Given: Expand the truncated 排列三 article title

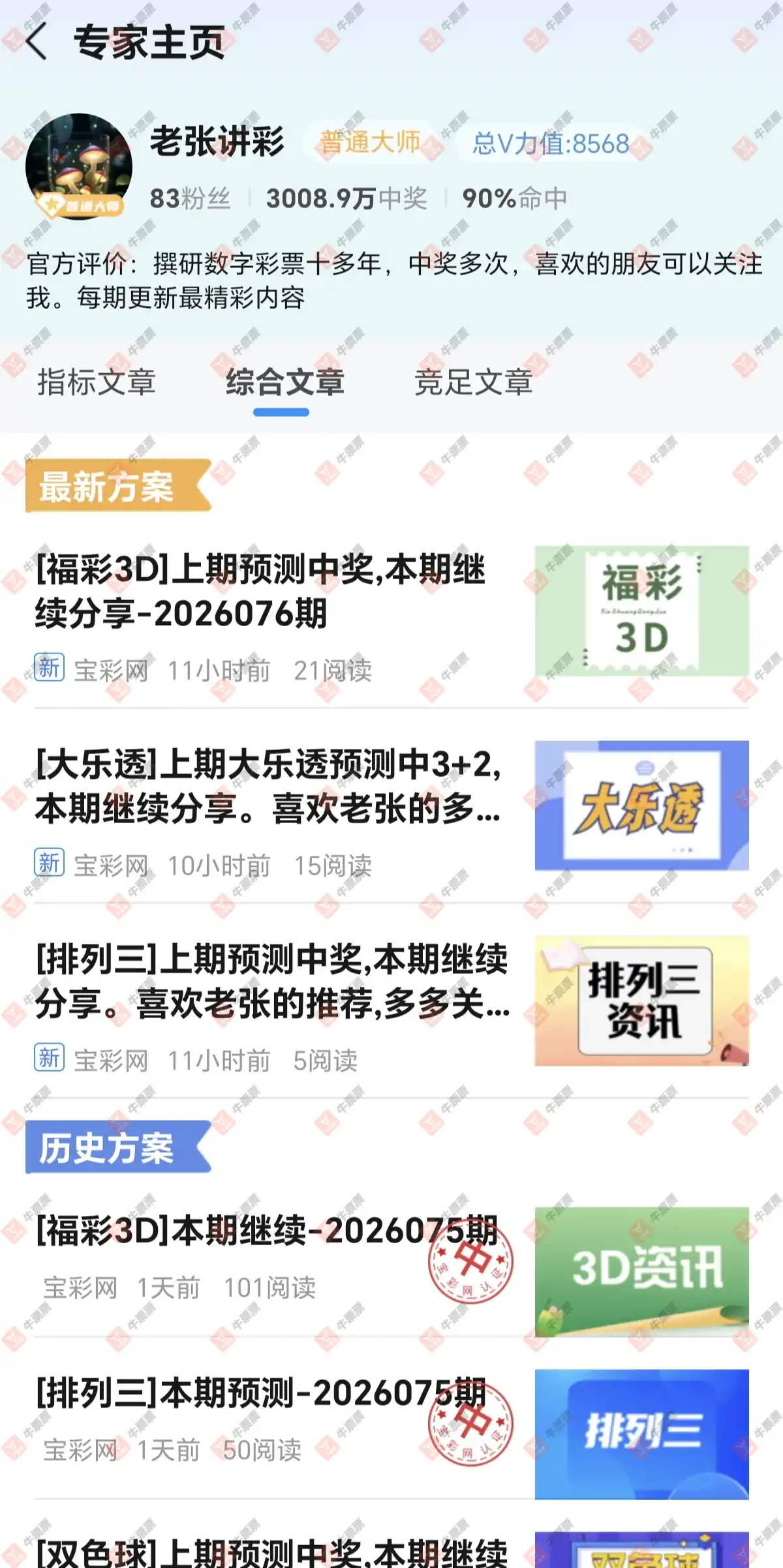Looking at the screenshot, I should coord(271,995).
